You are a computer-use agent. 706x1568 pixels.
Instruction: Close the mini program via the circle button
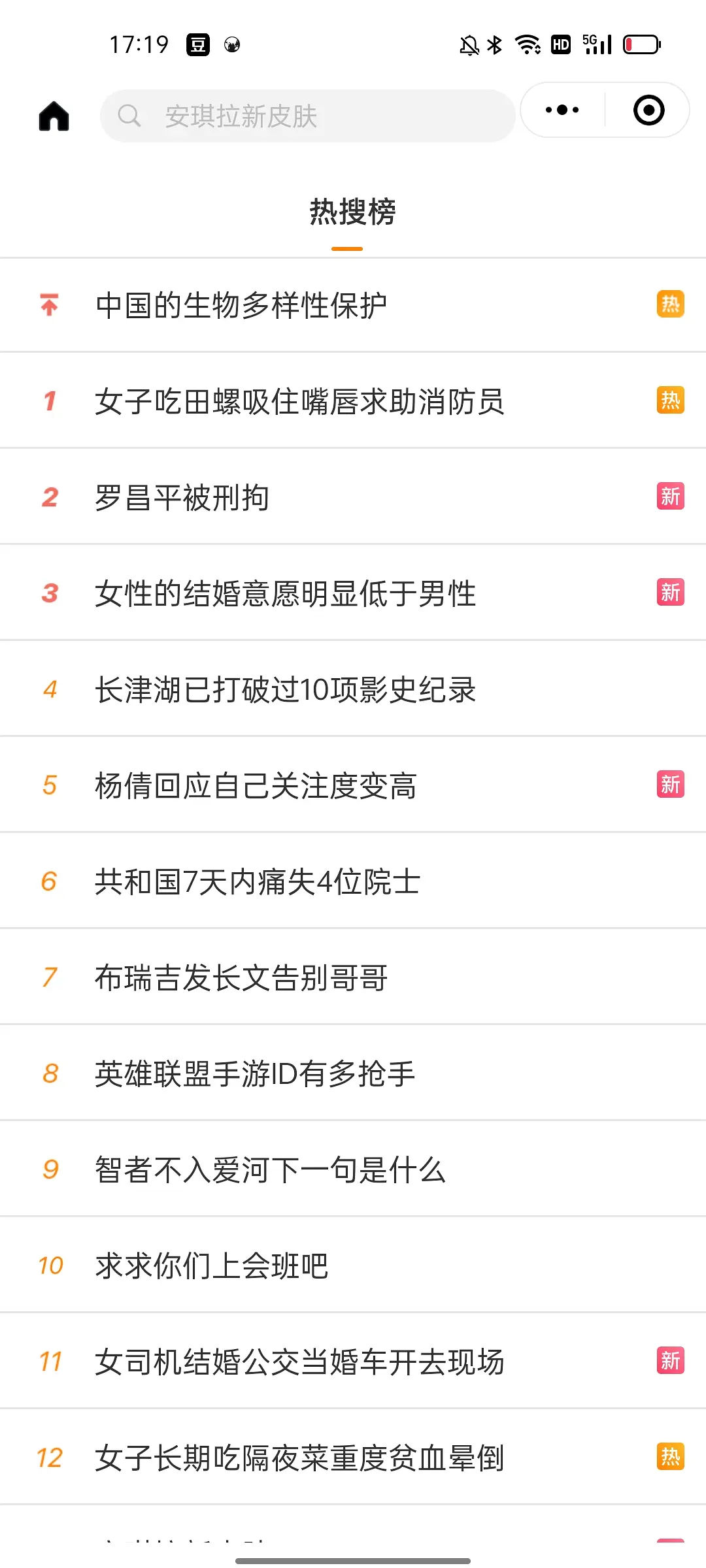click(648, 110)
